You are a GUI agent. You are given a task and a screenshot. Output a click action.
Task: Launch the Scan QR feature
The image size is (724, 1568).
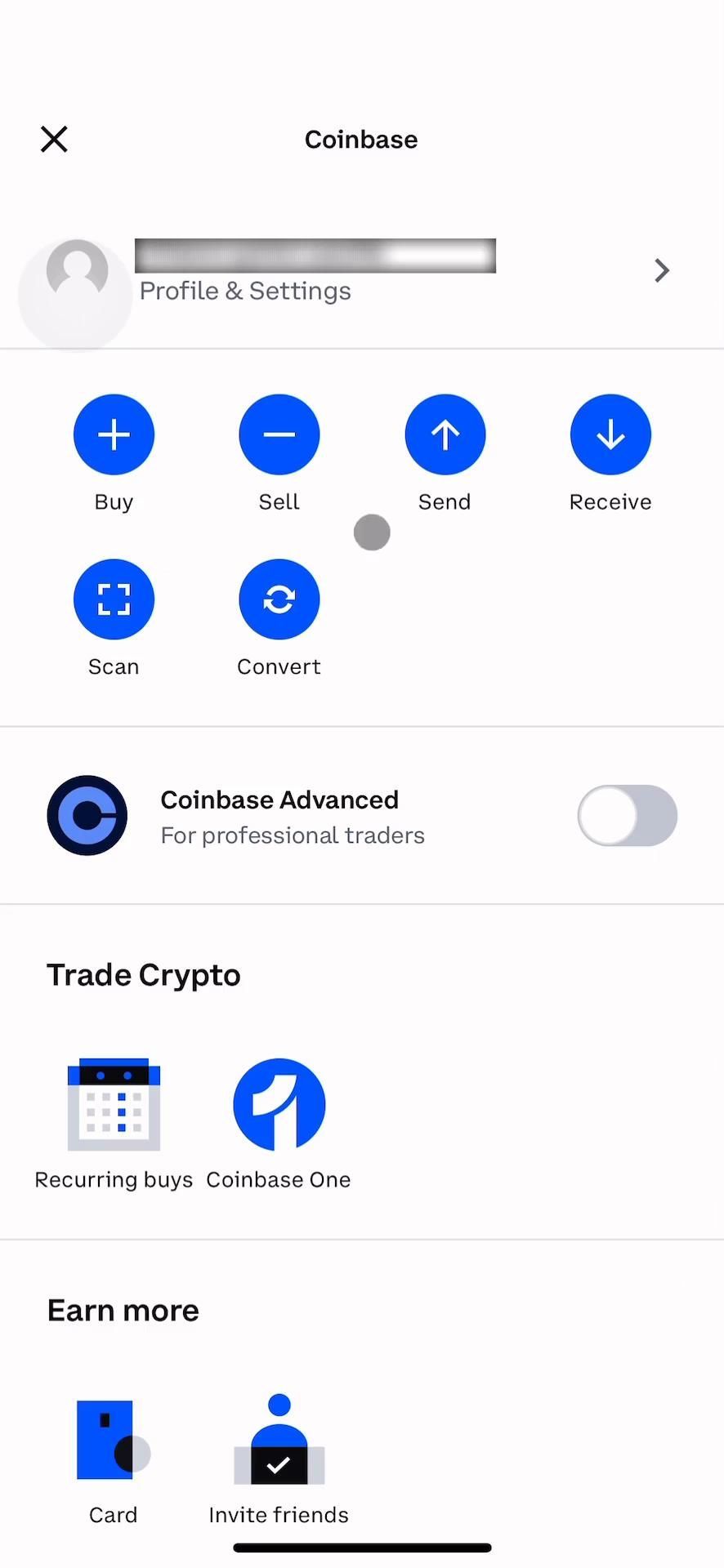tap(114, 600)
